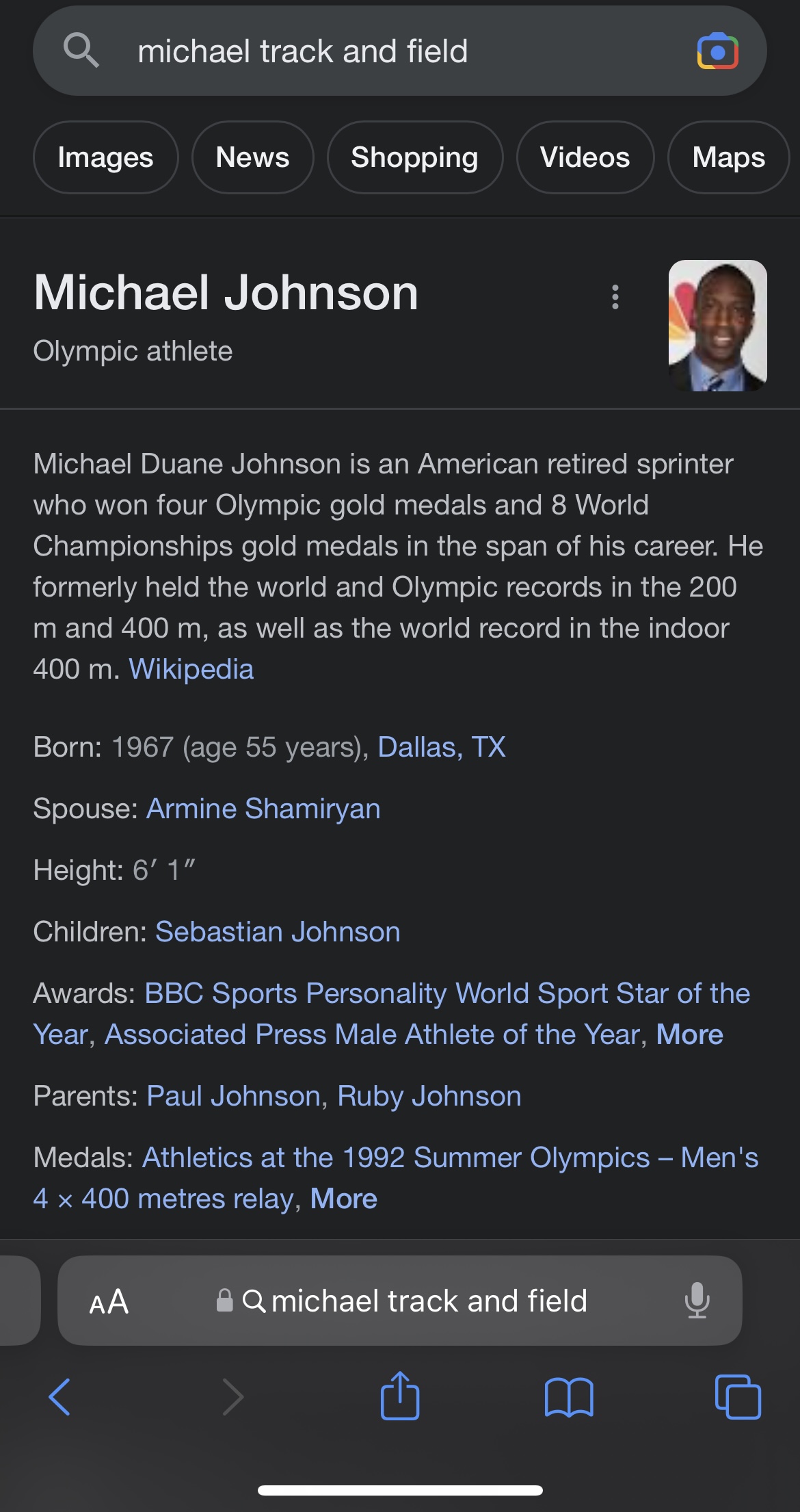Switch to Videos results
Image resolution: width=800 pixels, height=1512 pixels.
click(x=585, y=157)
